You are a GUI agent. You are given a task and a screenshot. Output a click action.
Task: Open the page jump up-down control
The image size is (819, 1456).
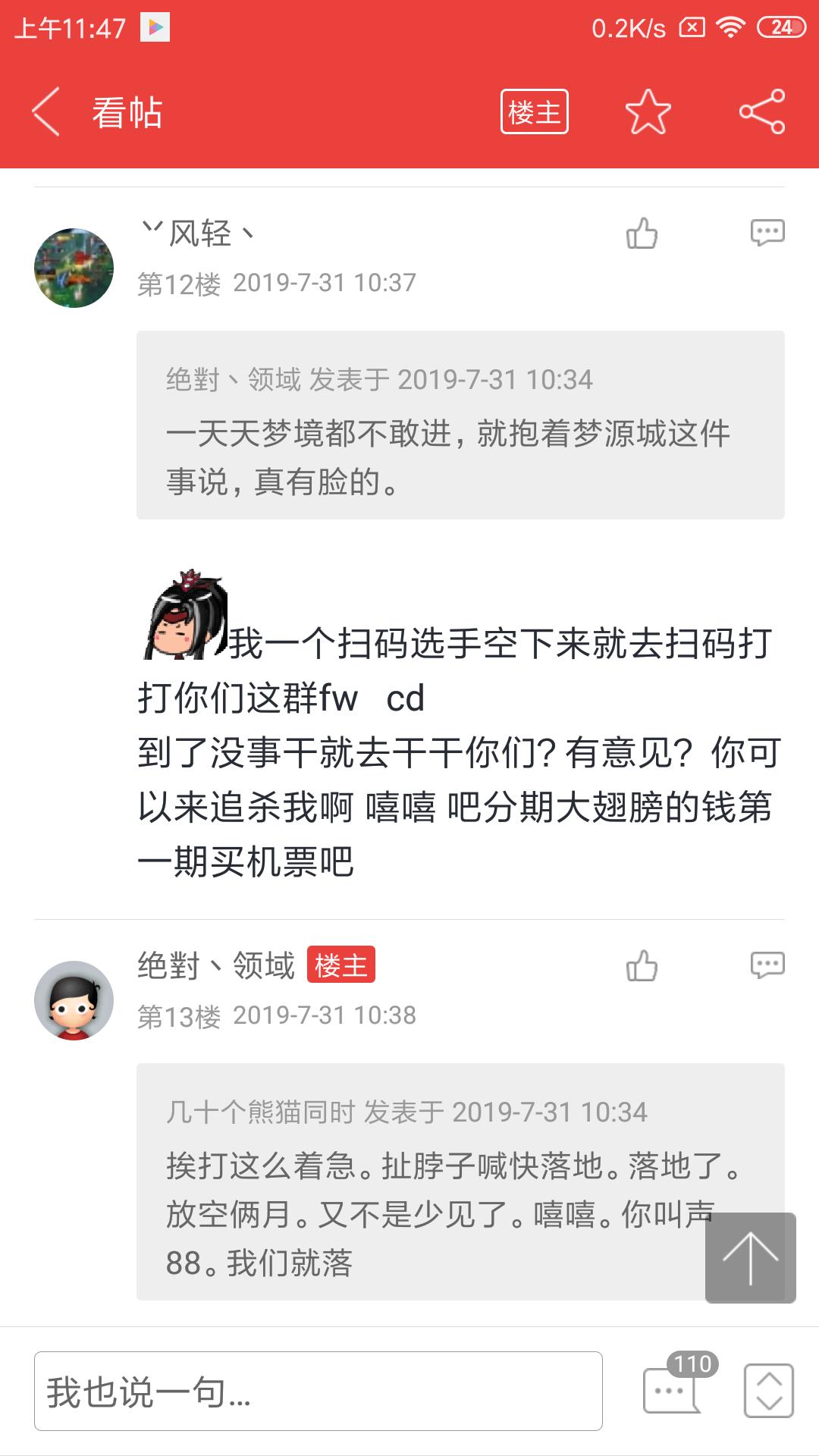(x=769, y=1391)
